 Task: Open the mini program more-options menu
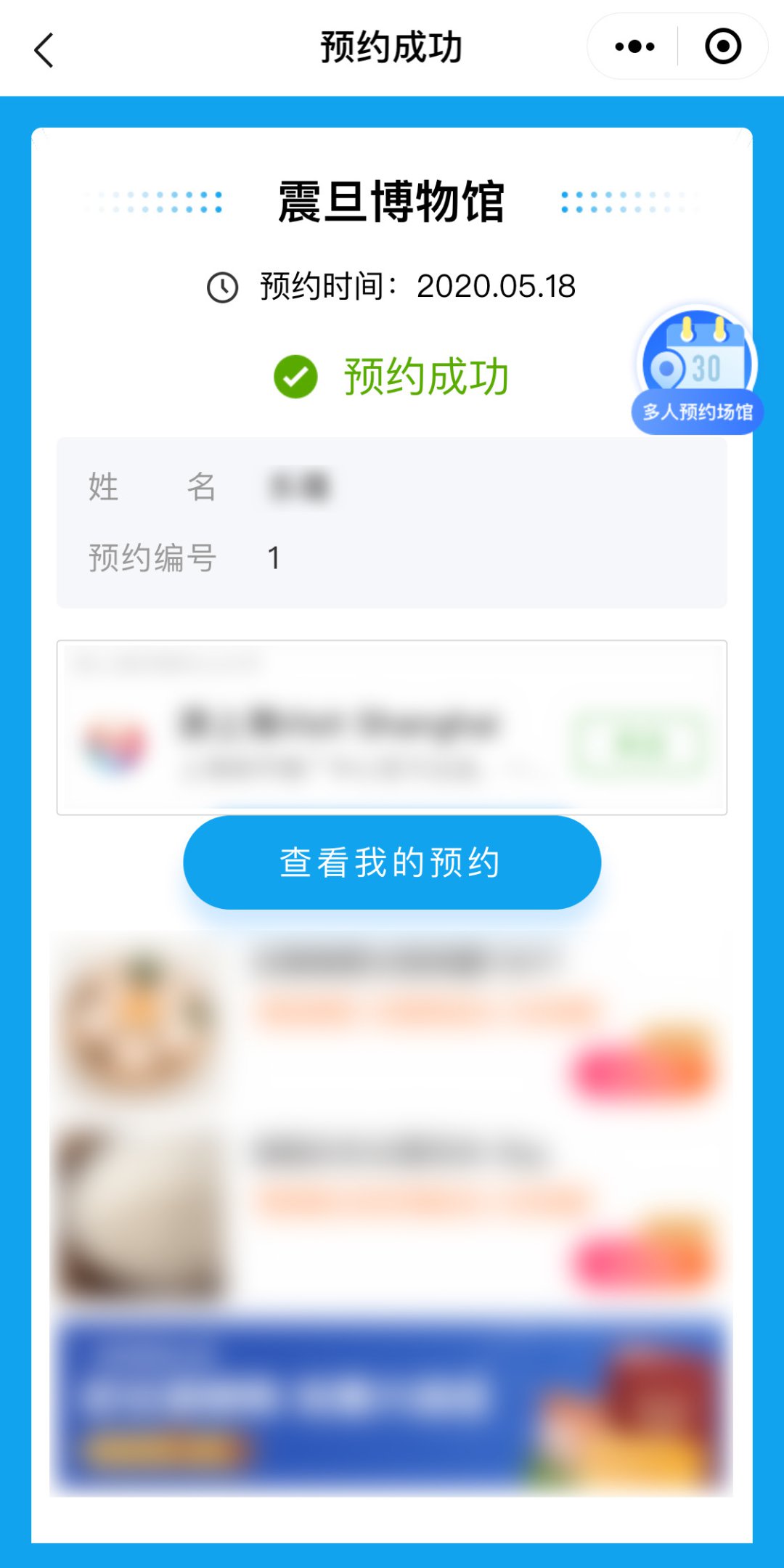click(x=634, y=47)
